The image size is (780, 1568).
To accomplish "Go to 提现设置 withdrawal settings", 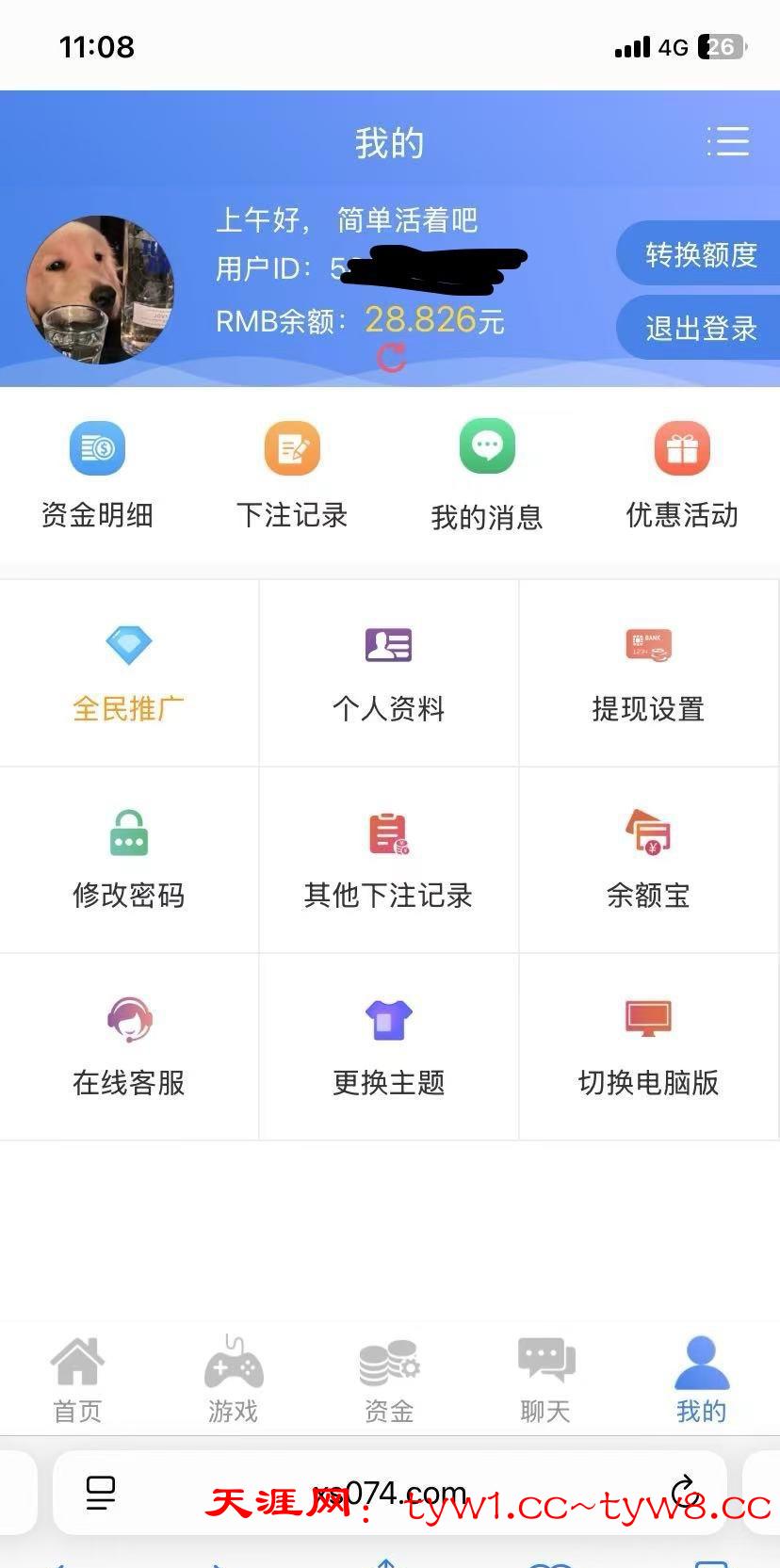I will coord(648,673).
